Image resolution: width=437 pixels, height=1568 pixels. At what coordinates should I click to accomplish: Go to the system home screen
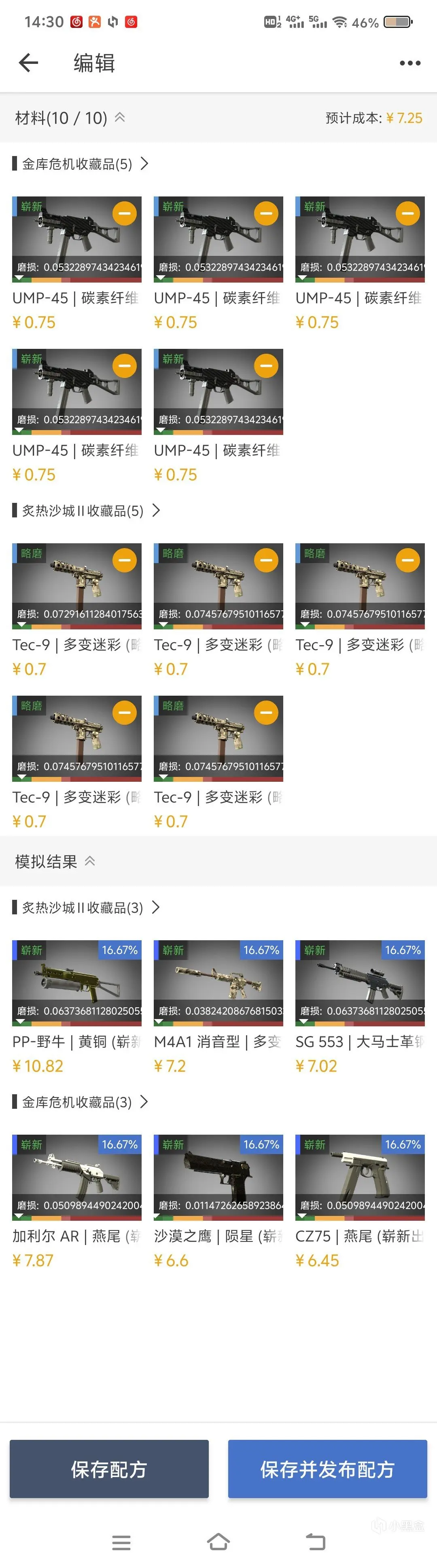[x=218, y=1542]
